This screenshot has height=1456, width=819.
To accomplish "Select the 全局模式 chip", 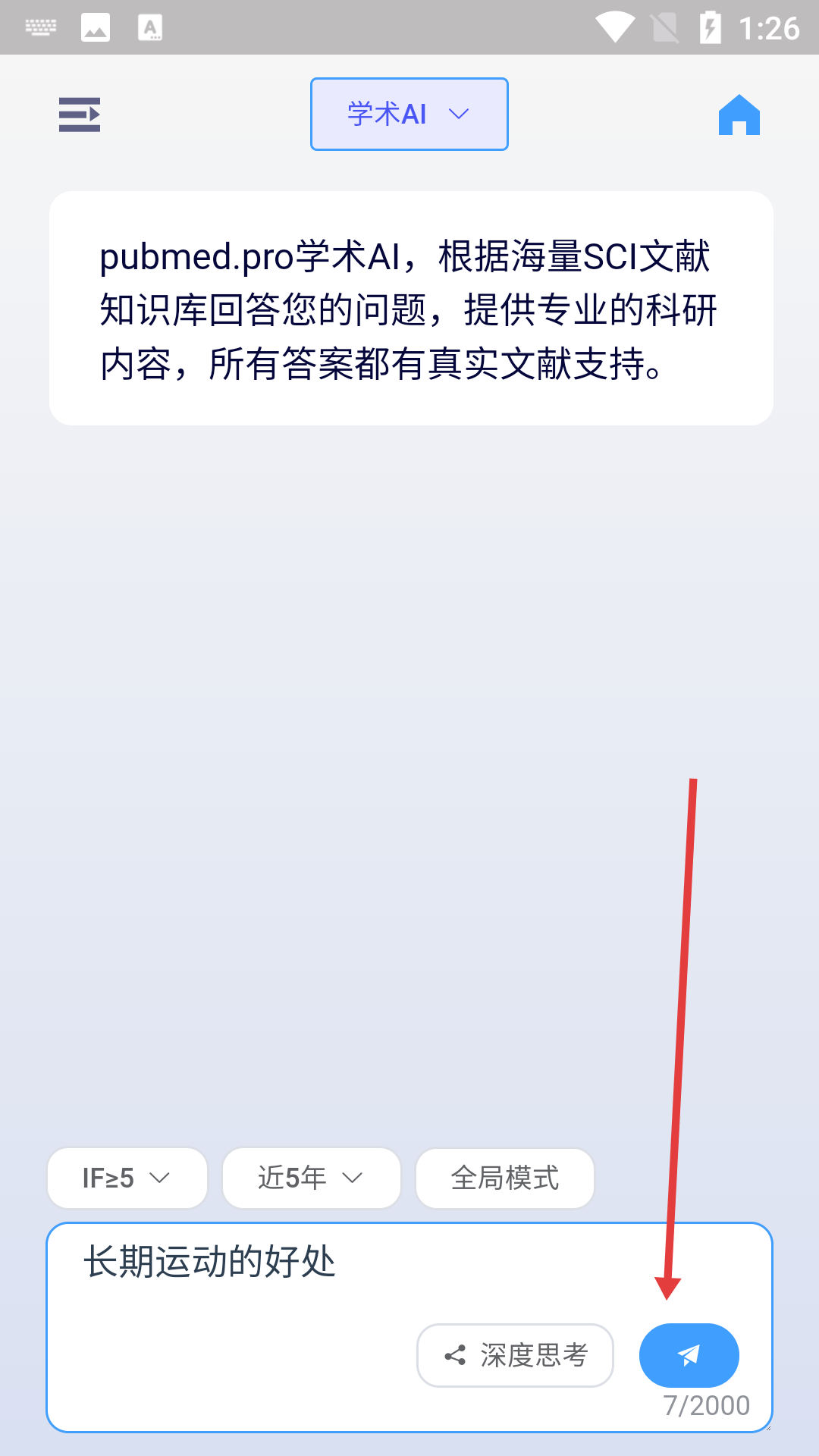I will pyautogui.click(x=504, y=1178).
